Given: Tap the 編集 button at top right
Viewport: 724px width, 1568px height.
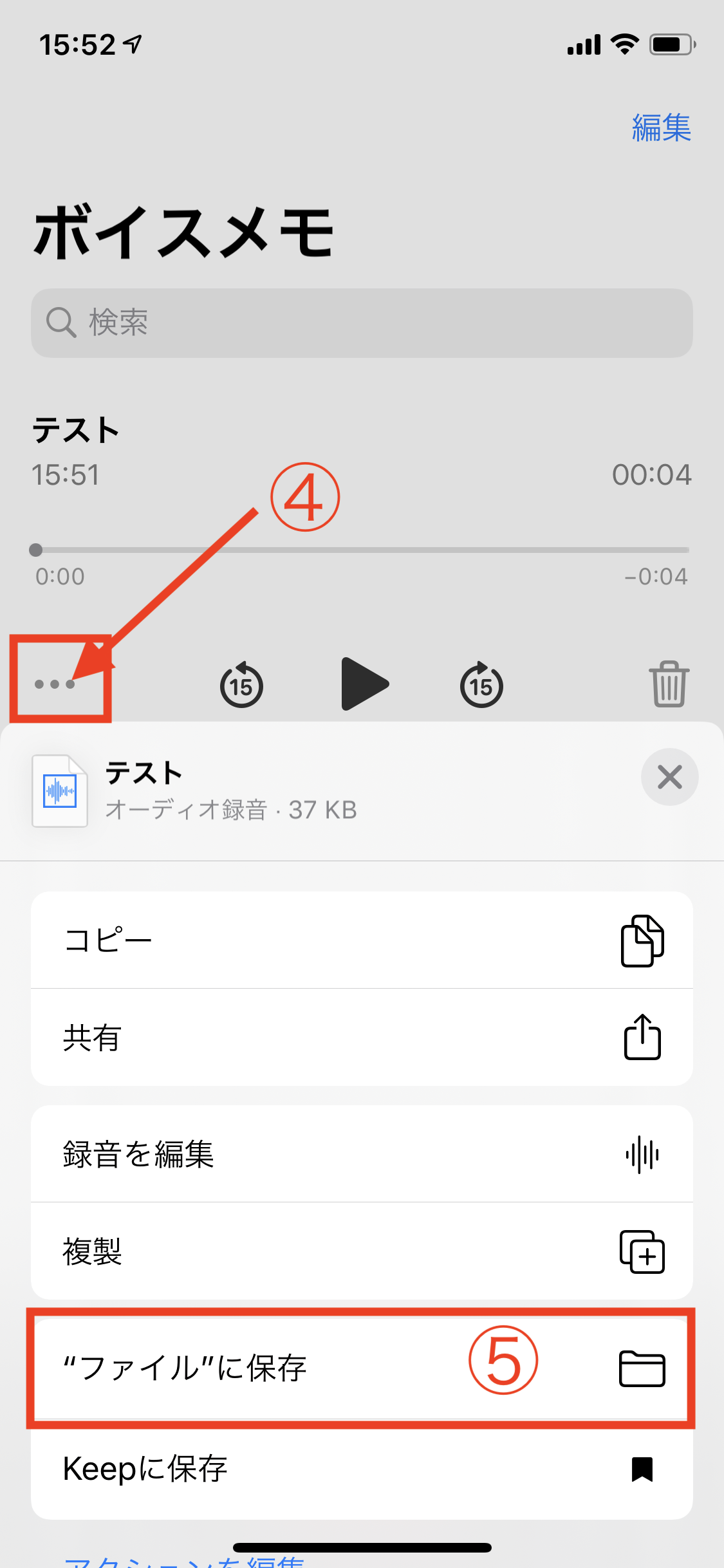Looking at the screenshot, I should click(x=661, y=127).
